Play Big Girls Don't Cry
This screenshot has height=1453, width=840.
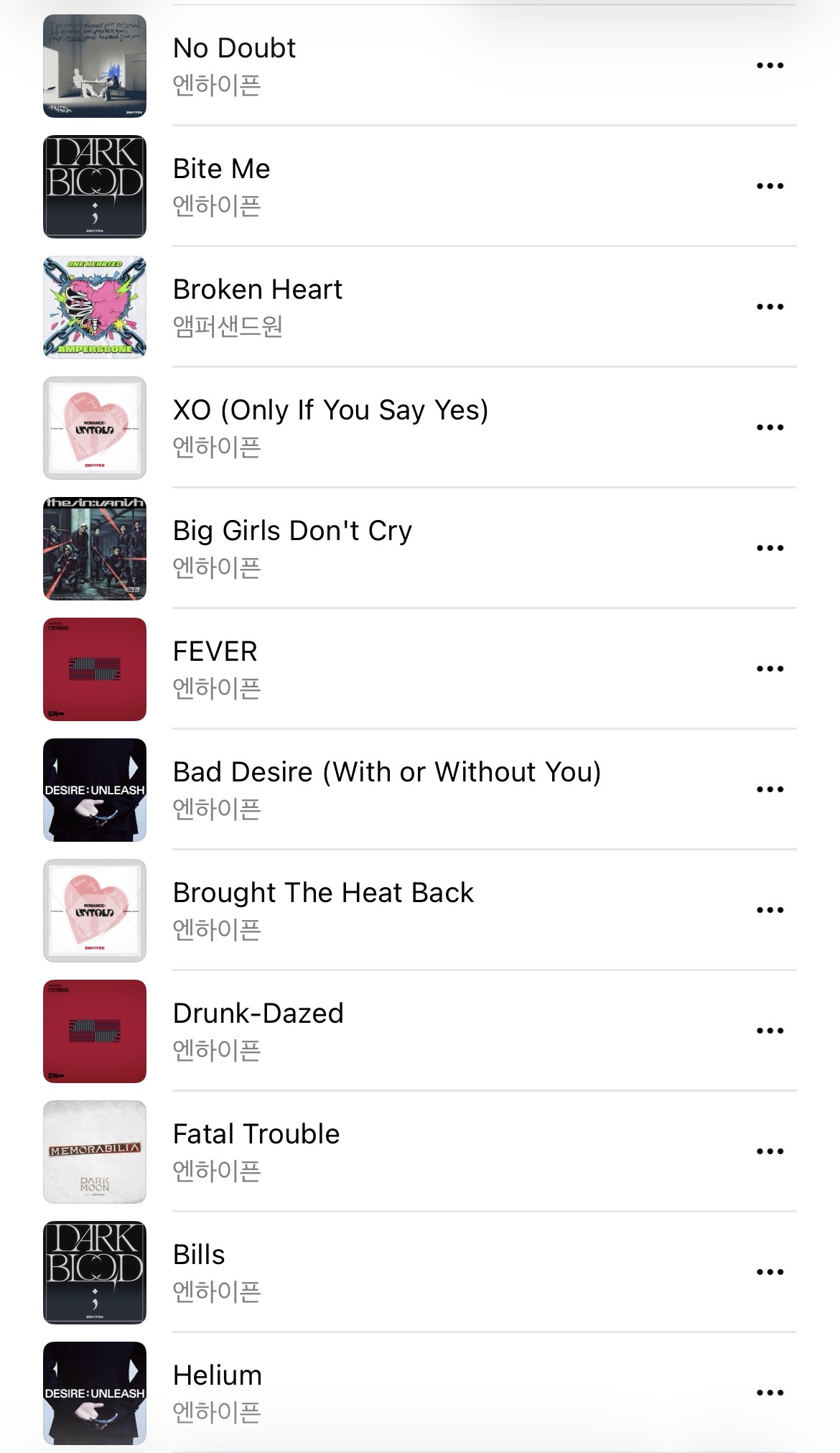420,549
